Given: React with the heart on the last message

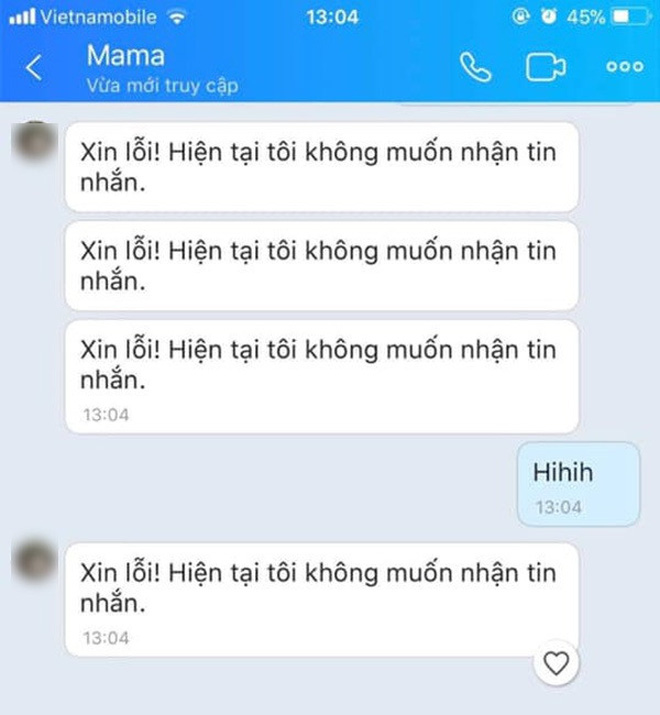Looking at the screenshot, I should tap(556, 663).
